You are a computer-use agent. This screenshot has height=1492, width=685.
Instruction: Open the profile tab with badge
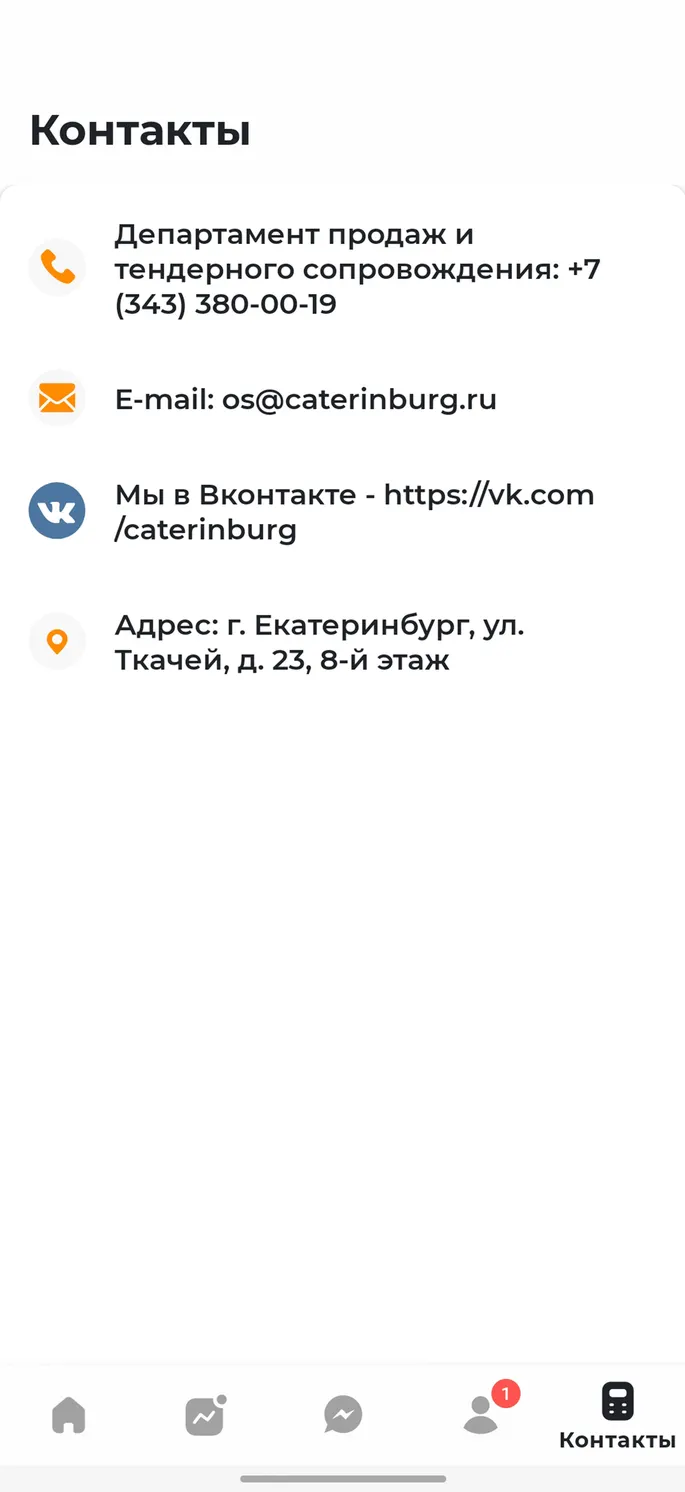click(x=481, y=1414)
